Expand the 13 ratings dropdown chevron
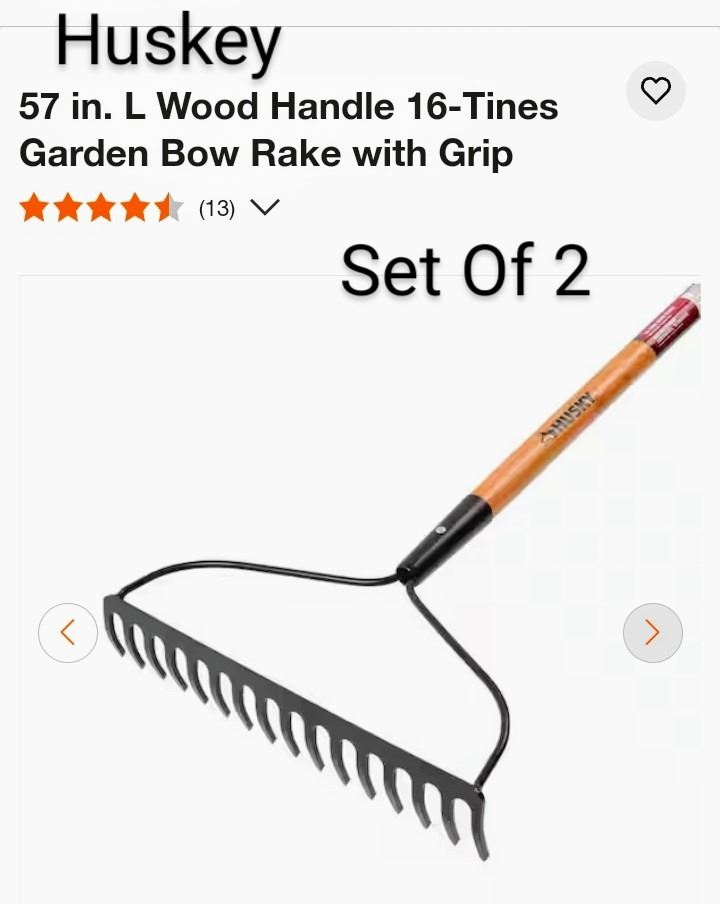720x904 pixels. 264,208
